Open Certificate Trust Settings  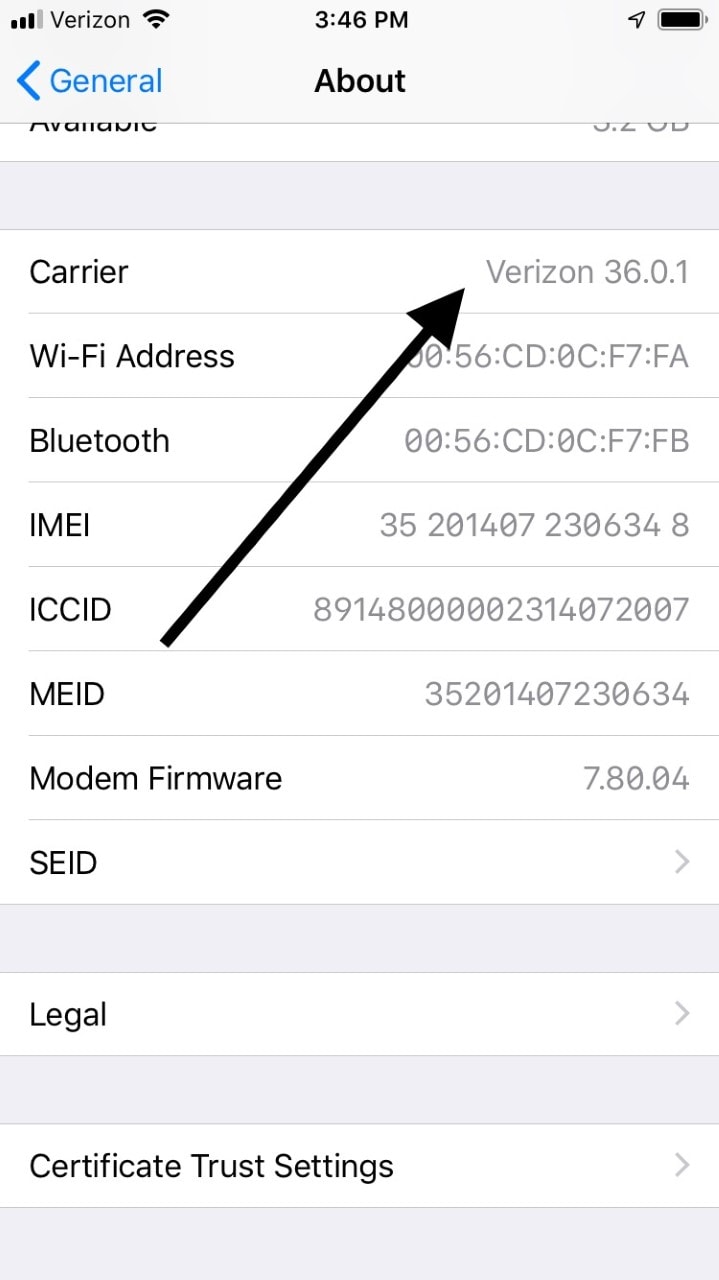click(x=359, y=1166)
